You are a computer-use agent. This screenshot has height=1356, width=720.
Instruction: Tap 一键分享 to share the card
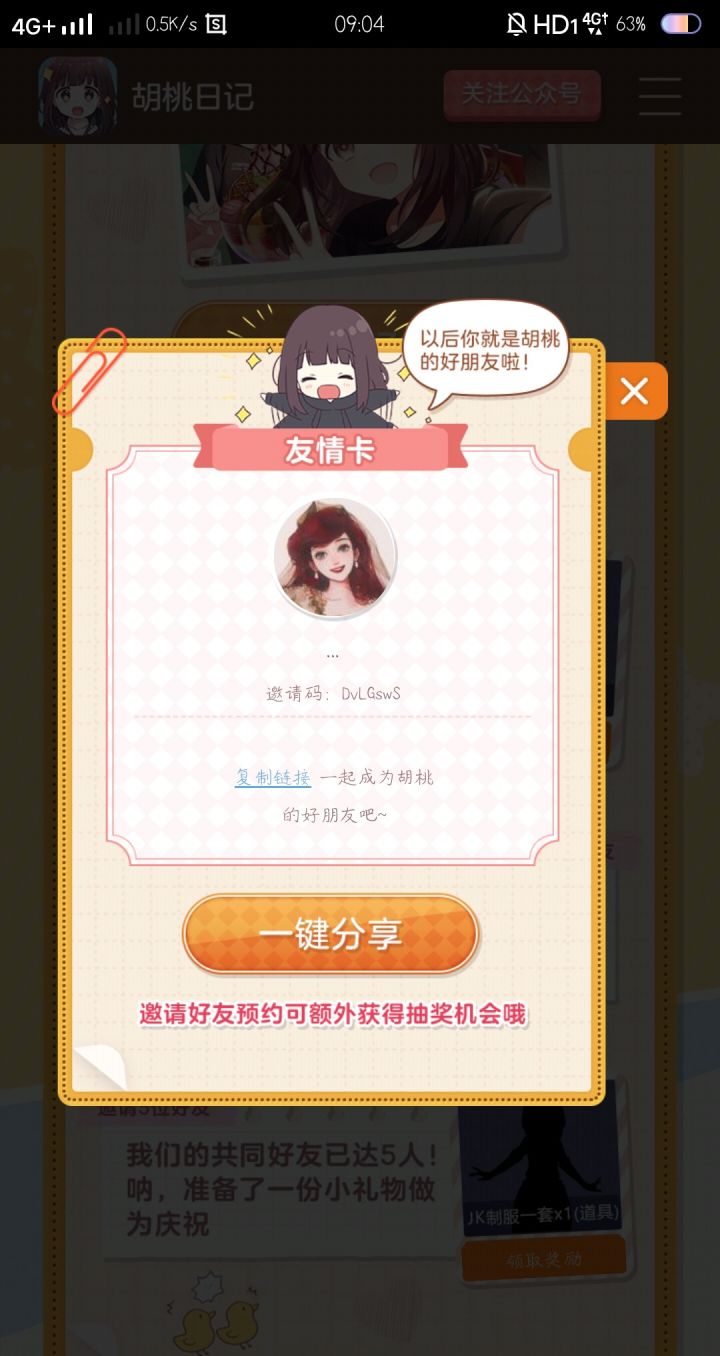[330, 932]
